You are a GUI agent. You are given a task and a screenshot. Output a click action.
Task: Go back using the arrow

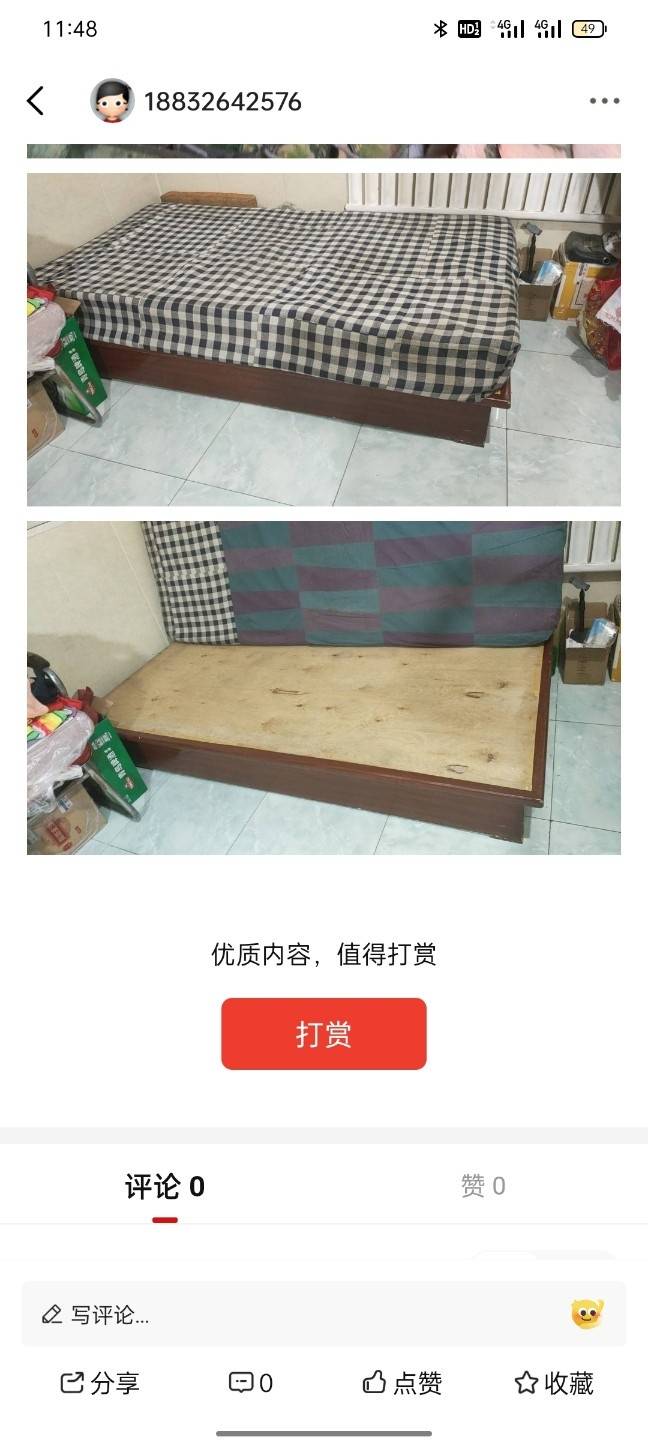click(x=36, y=101)
